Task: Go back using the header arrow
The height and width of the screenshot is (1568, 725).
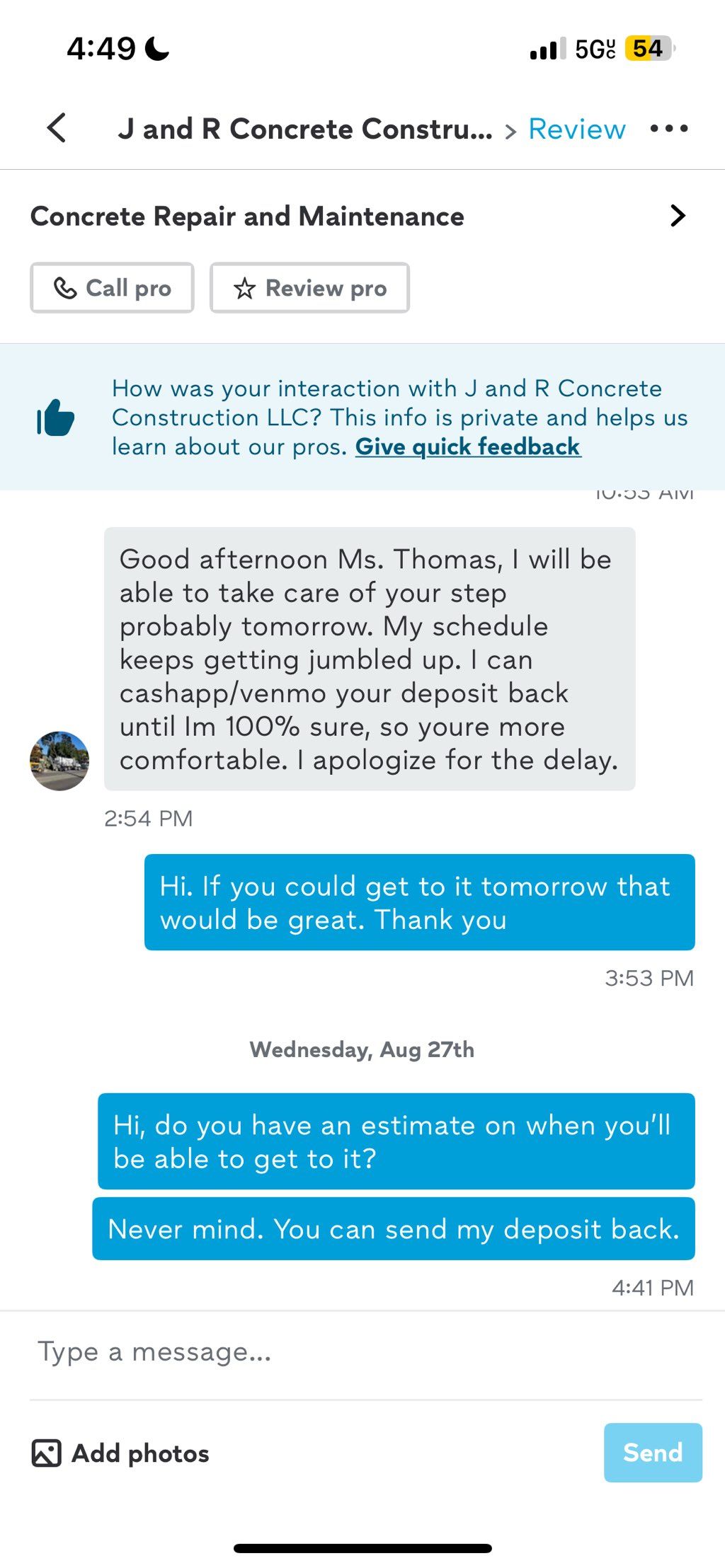Action: pos(57,128)
